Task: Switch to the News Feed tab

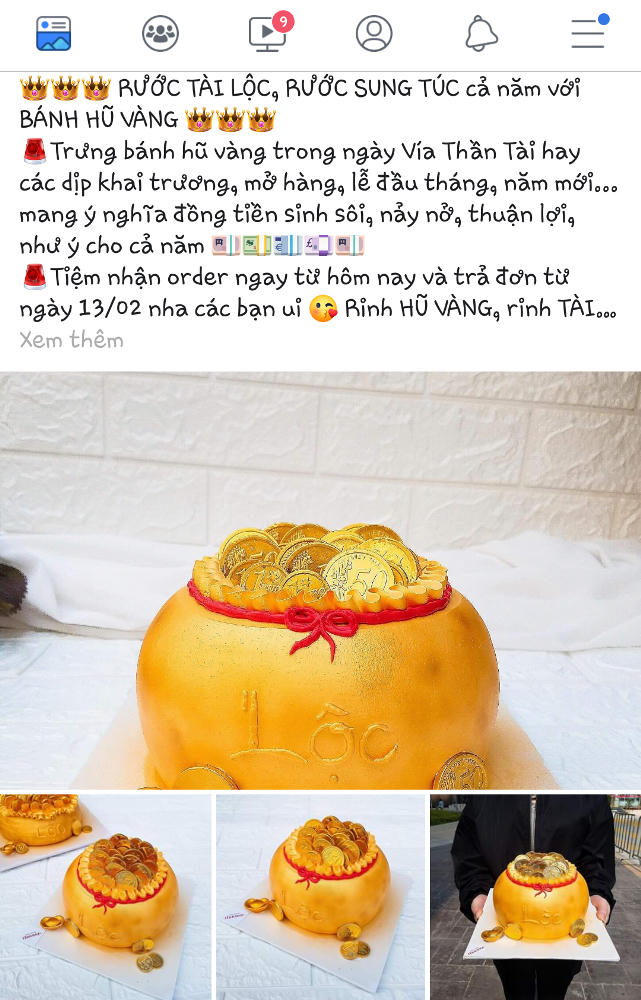Action: (53, 34)
